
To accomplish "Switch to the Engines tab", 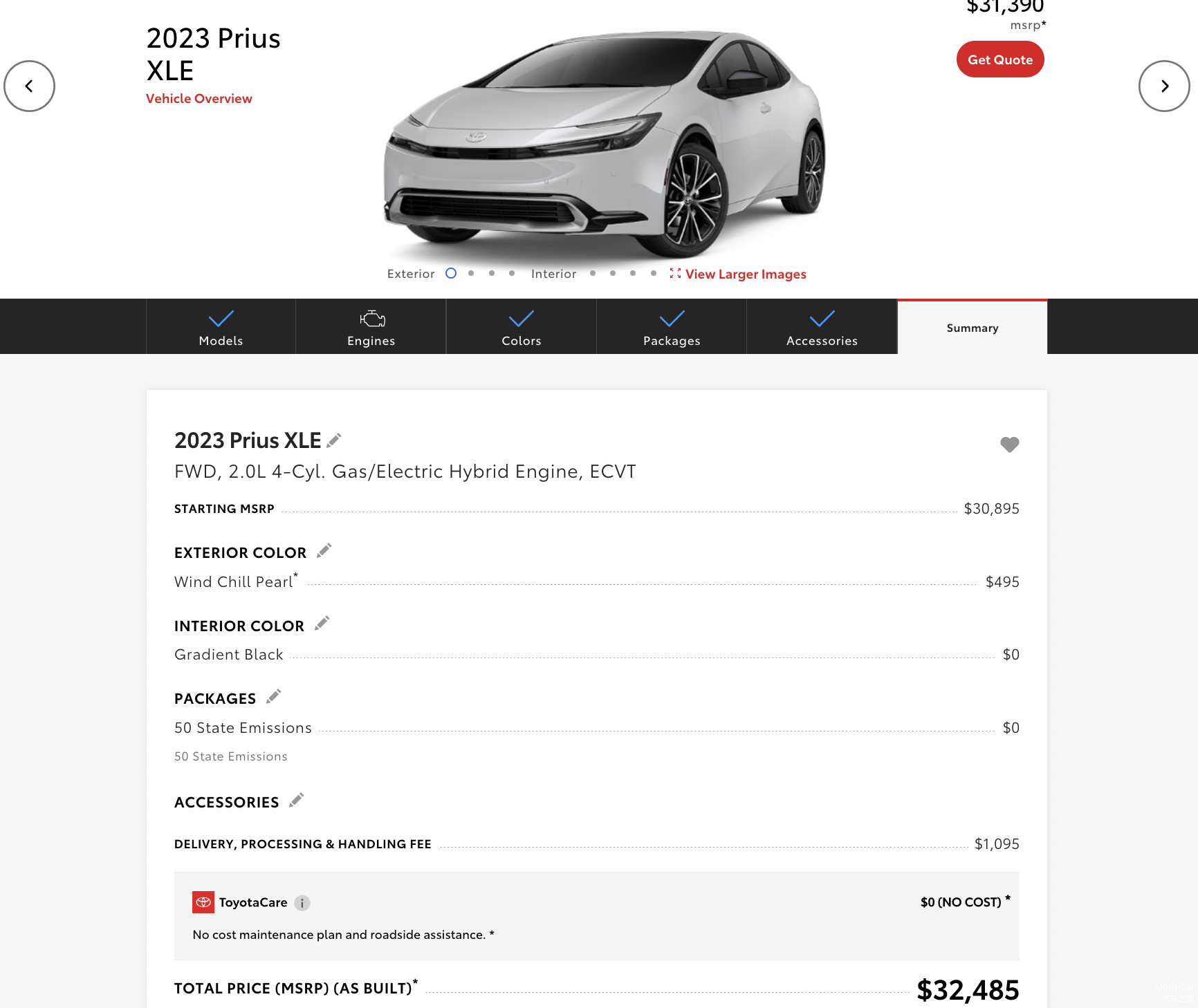I will click(x=371, y=327).
